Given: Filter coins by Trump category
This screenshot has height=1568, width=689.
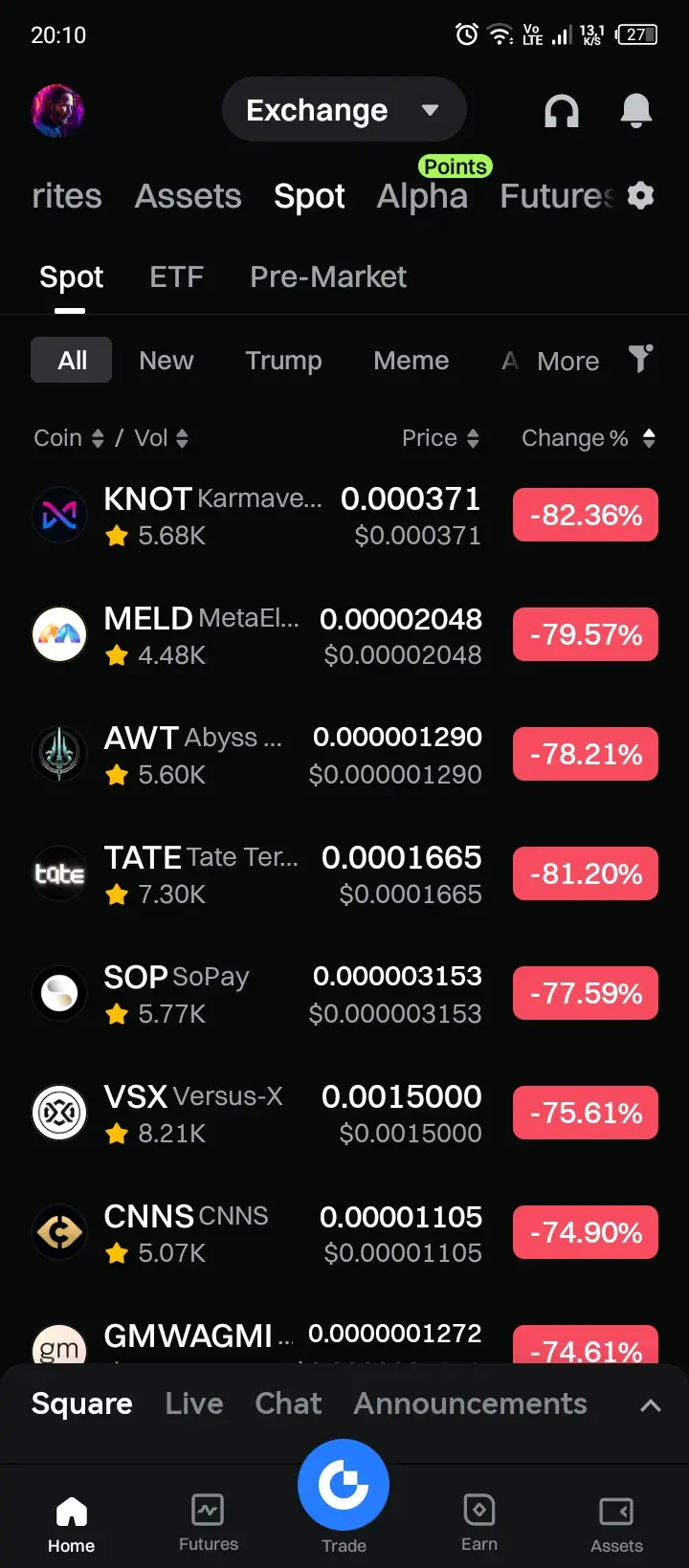Looking at the screenshot, I should (283, 361).
